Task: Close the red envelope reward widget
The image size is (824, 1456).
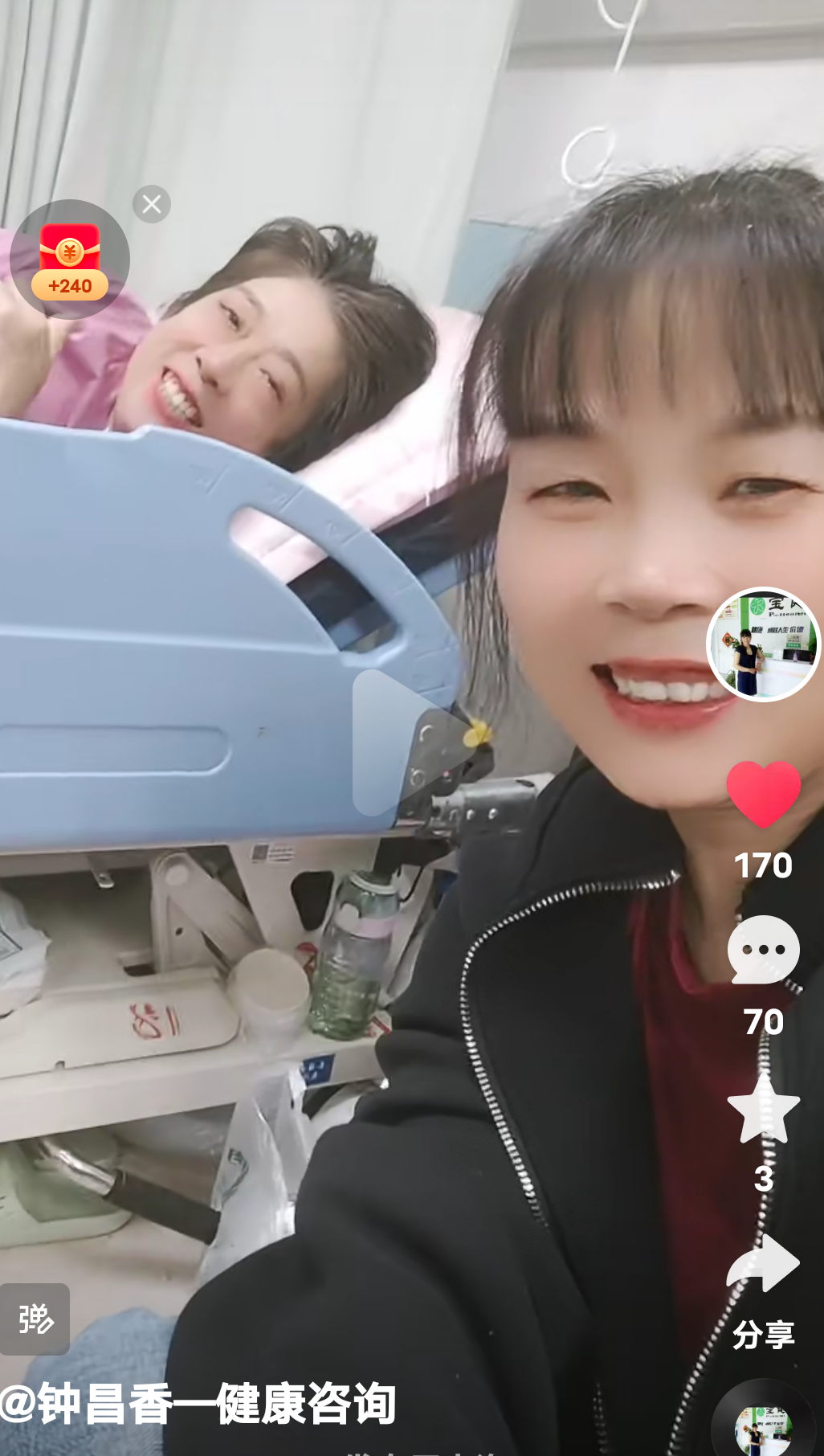Action: pos(152,204)
